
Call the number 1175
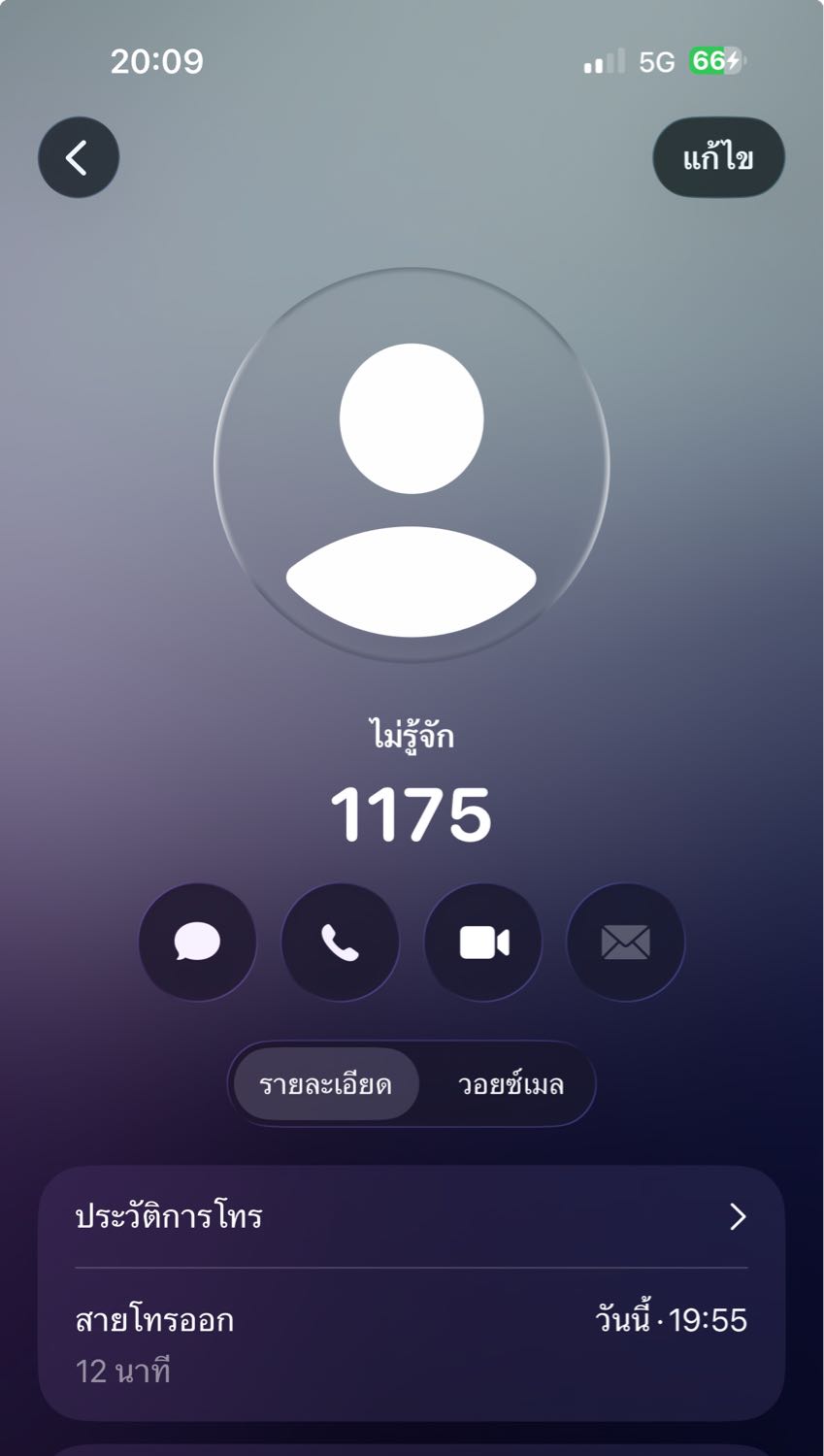[x=340, y=942]
